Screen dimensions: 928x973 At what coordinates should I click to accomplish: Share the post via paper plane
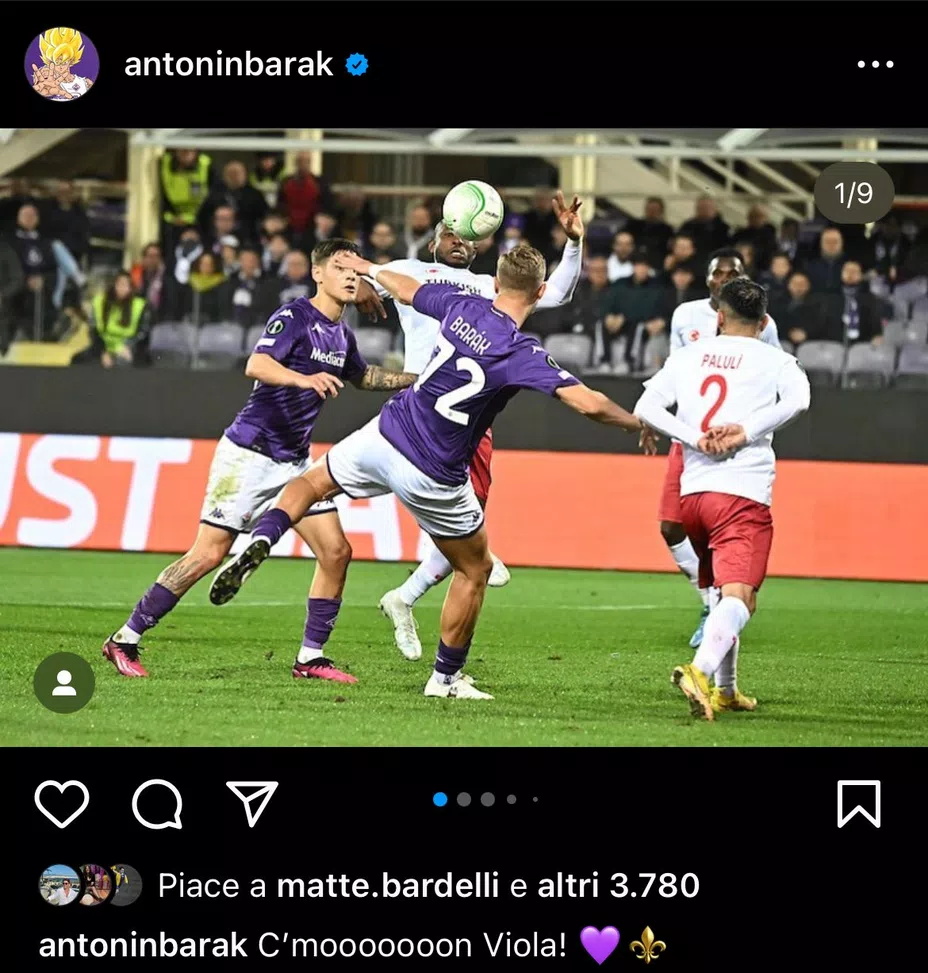pyautogui.click(x=252, y=804)
